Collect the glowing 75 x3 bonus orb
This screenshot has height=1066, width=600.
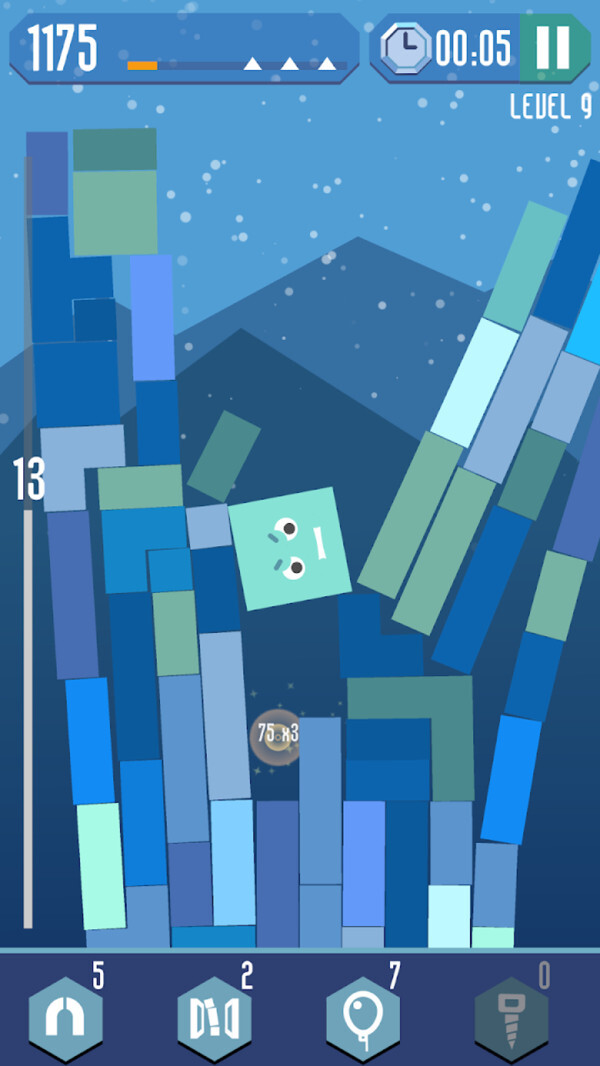tap(276, 735)
